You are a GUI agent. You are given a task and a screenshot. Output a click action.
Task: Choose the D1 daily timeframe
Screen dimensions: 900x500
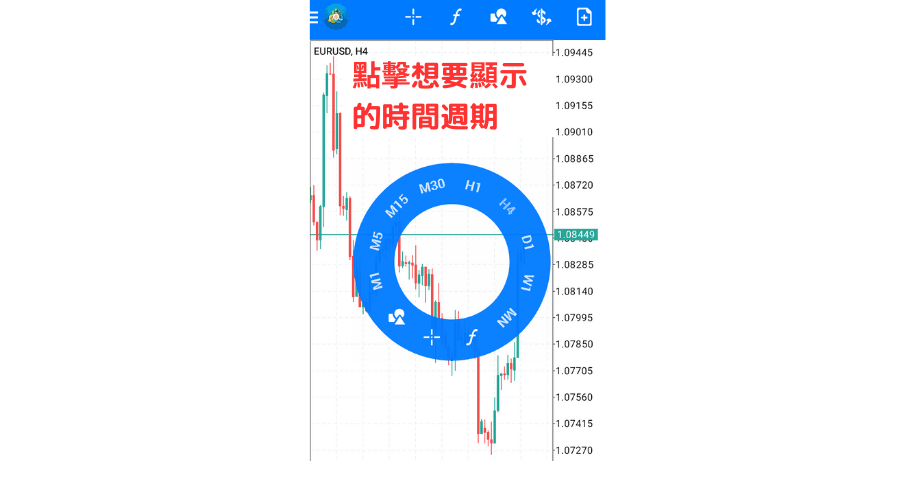tap(527, 241)
